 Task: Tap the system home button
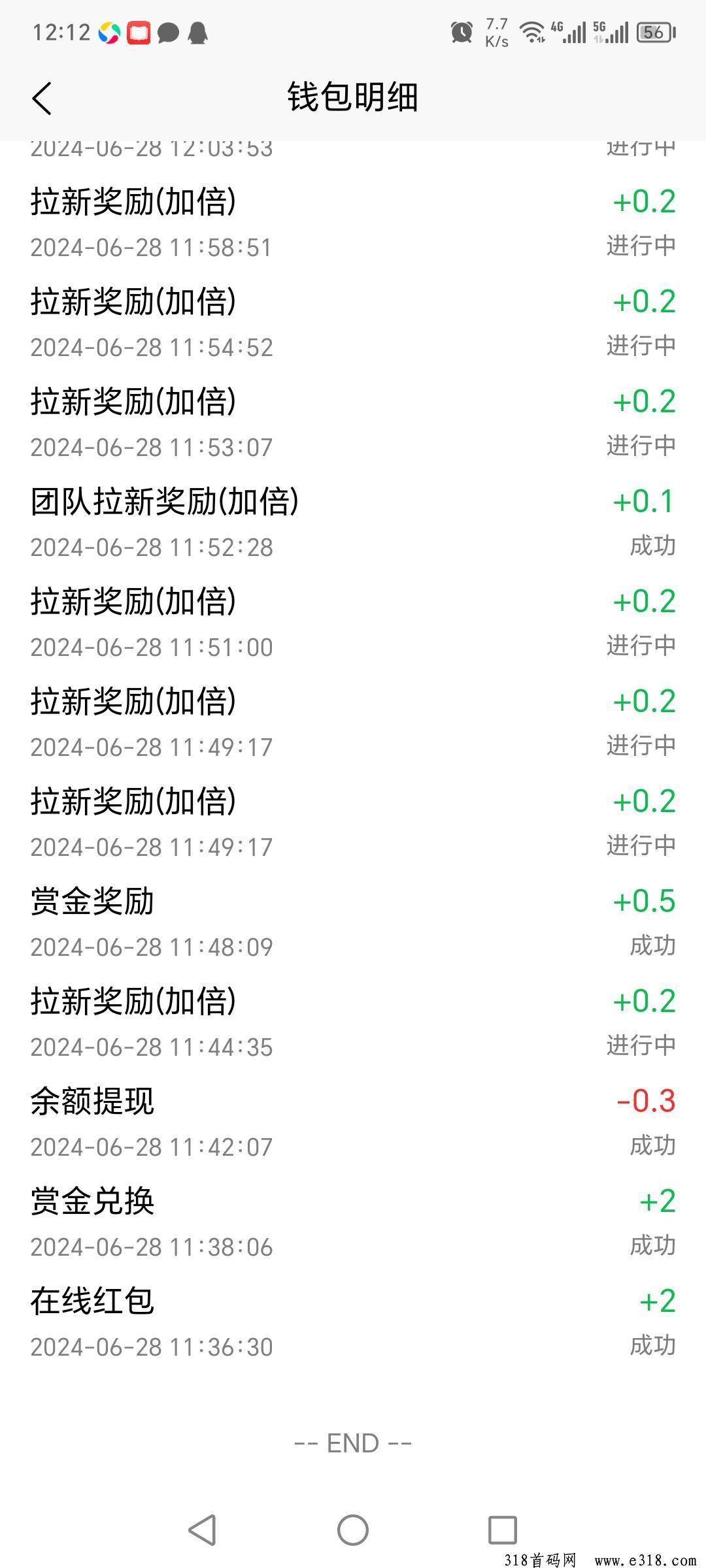tap(353, 1529)
